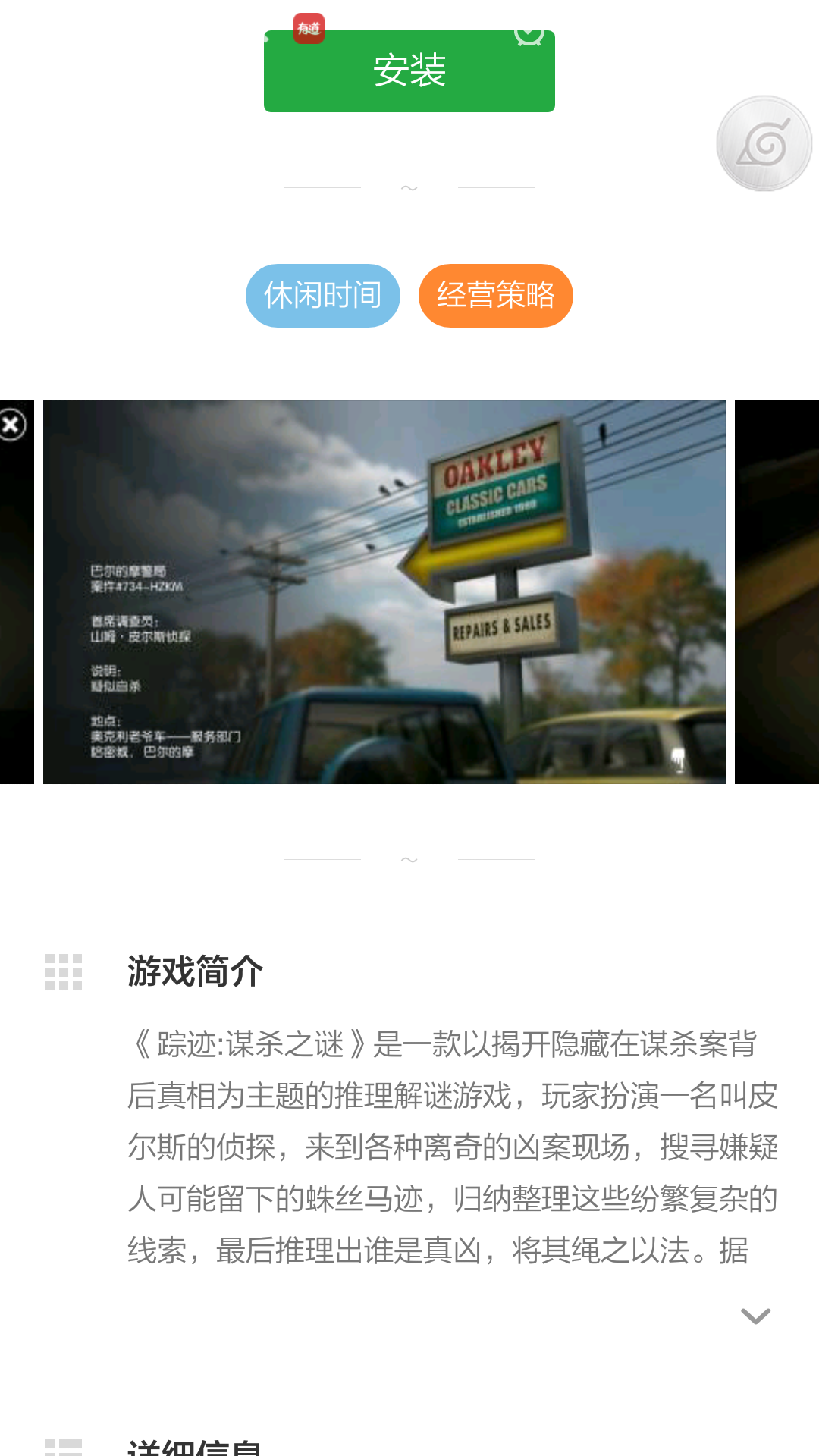Viewport: 819px width, 1456px height.
Task: Open the 休闲时间 category tag
Action: point(323,296)
